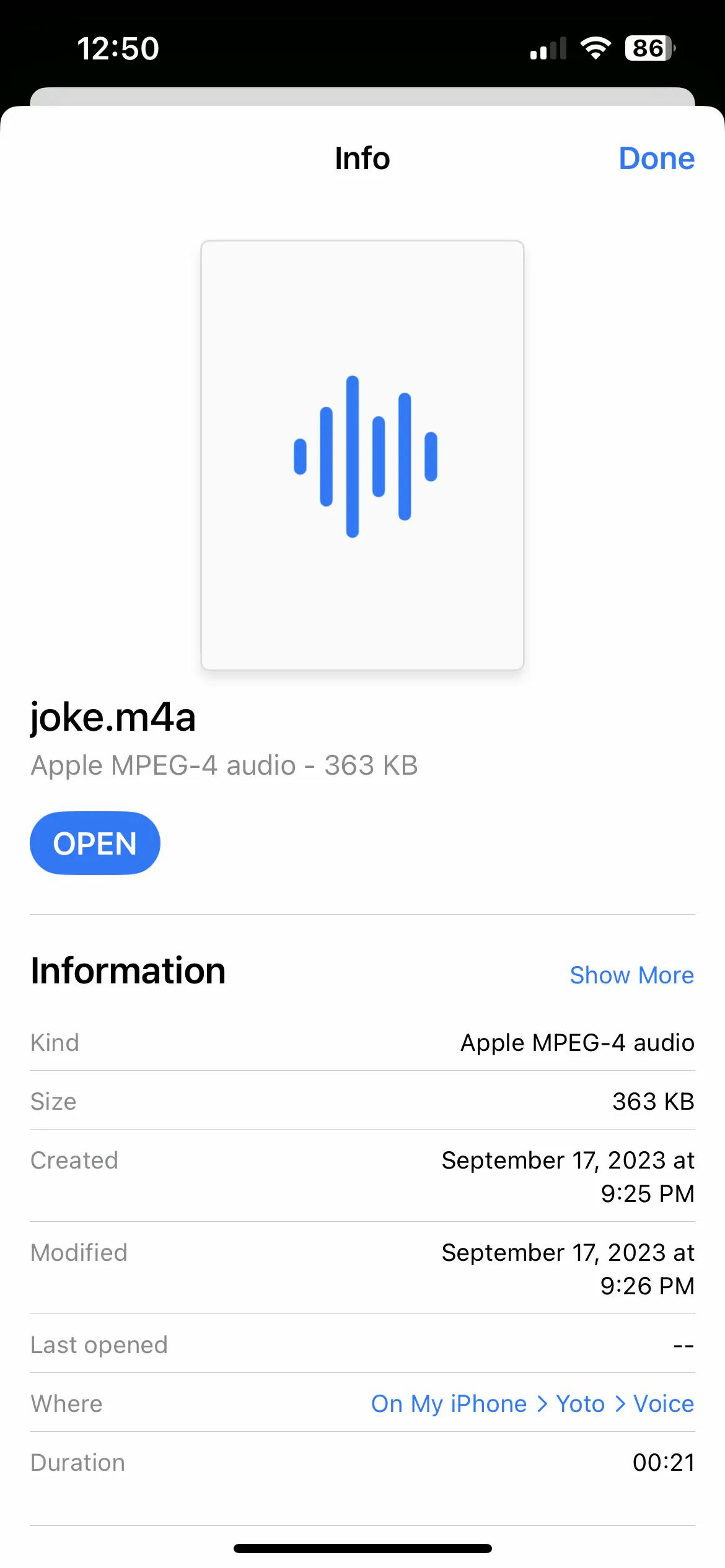Open the joke.m4a audio file
This screenshot has width=725, height=1568.
[95, 843]
